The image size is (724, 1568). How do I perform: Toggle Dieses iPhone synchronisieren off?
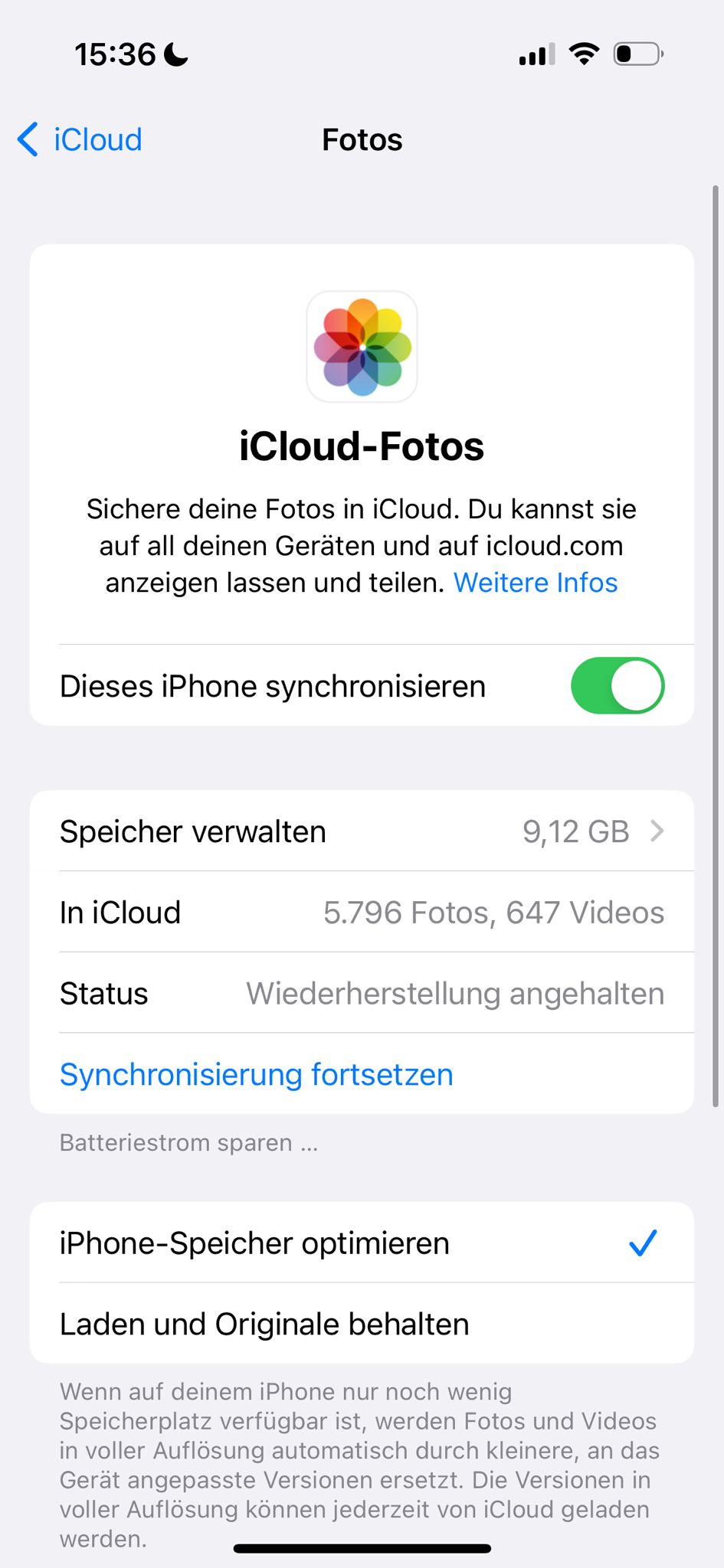(x=617, y=686)
